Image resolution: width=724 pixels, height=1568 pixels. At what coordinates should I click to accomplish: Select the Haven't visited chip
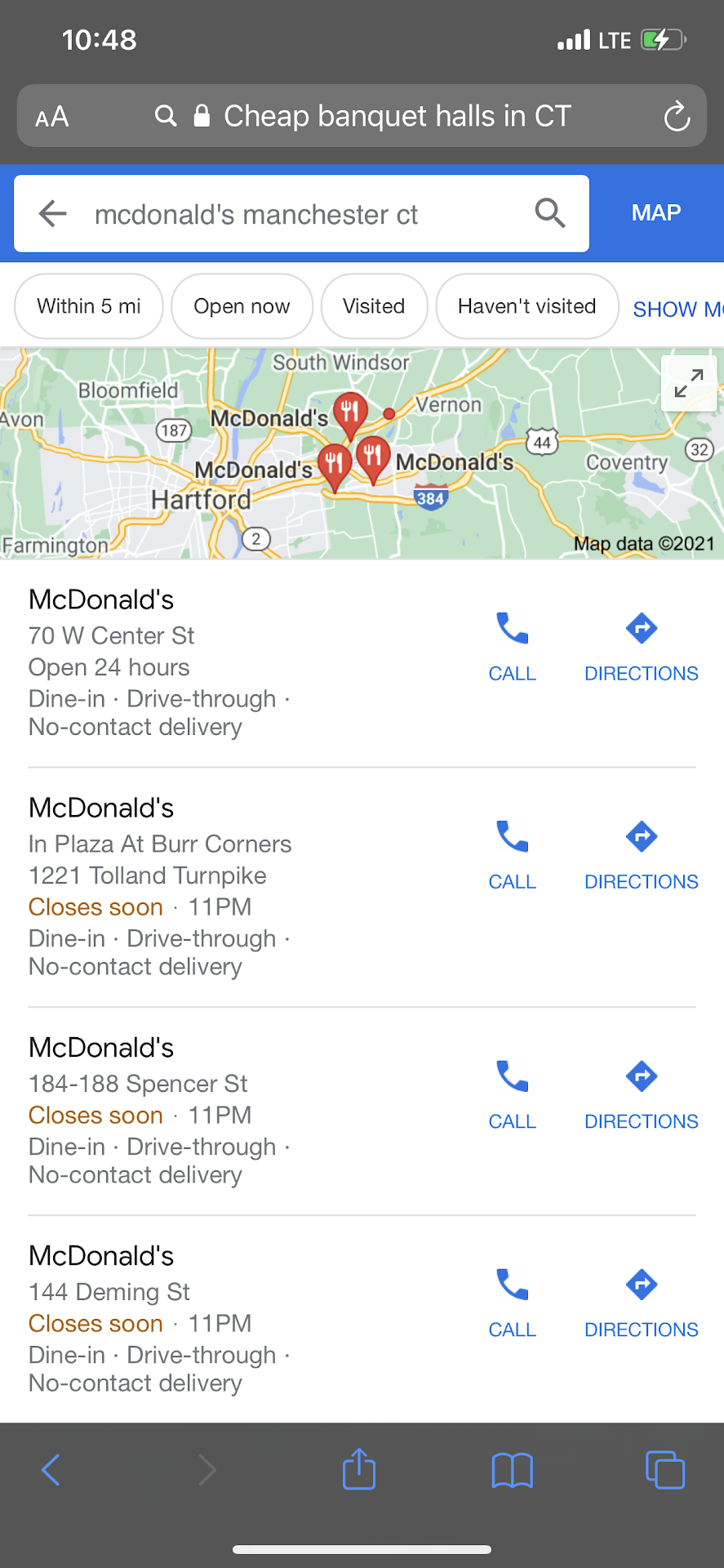pos(526,306)
